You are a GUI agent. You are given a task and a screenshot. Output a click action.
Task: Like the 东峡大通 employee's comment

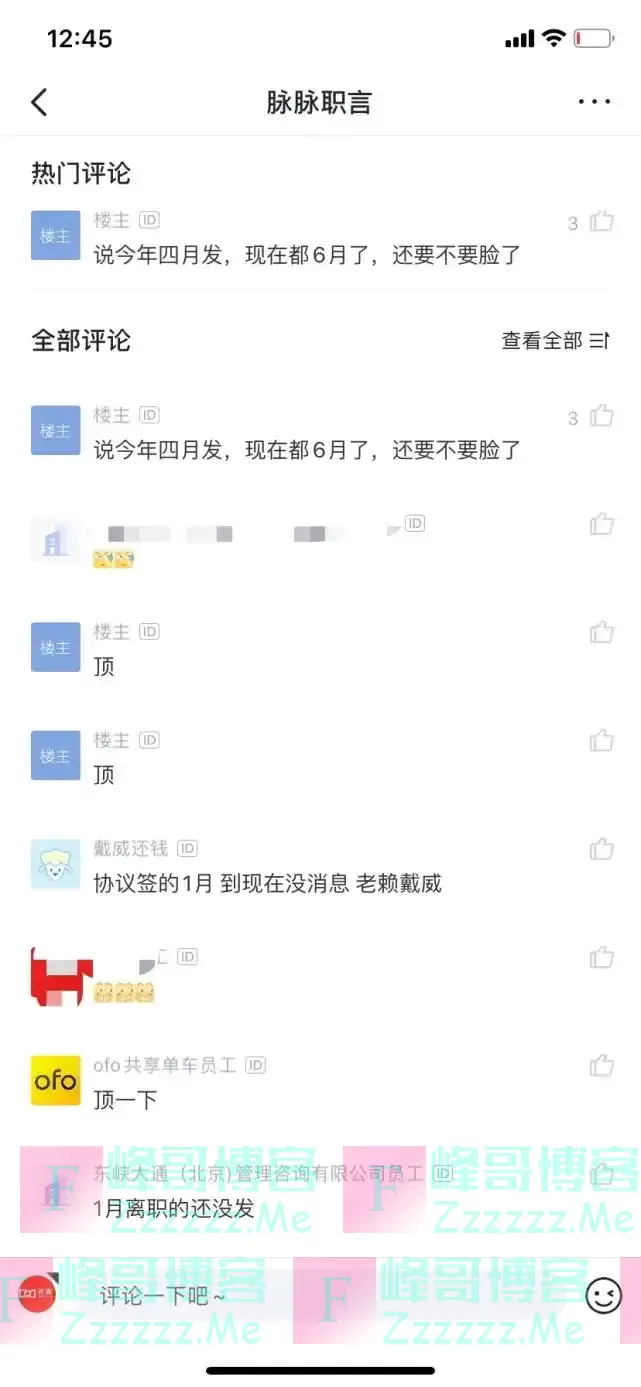(601, 1174)
